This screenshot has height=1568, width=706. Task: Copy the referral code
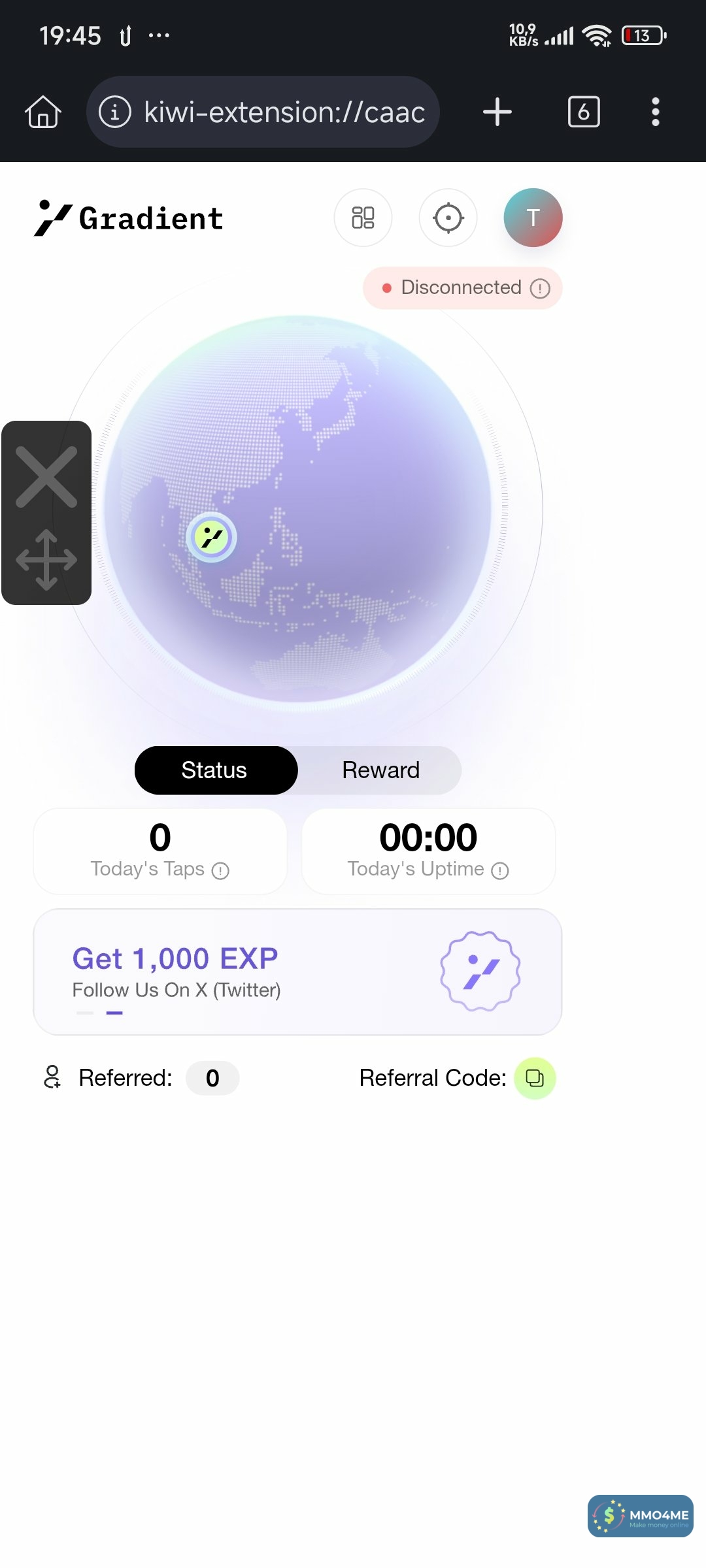pyautogui.click(x=535, y=1078)
